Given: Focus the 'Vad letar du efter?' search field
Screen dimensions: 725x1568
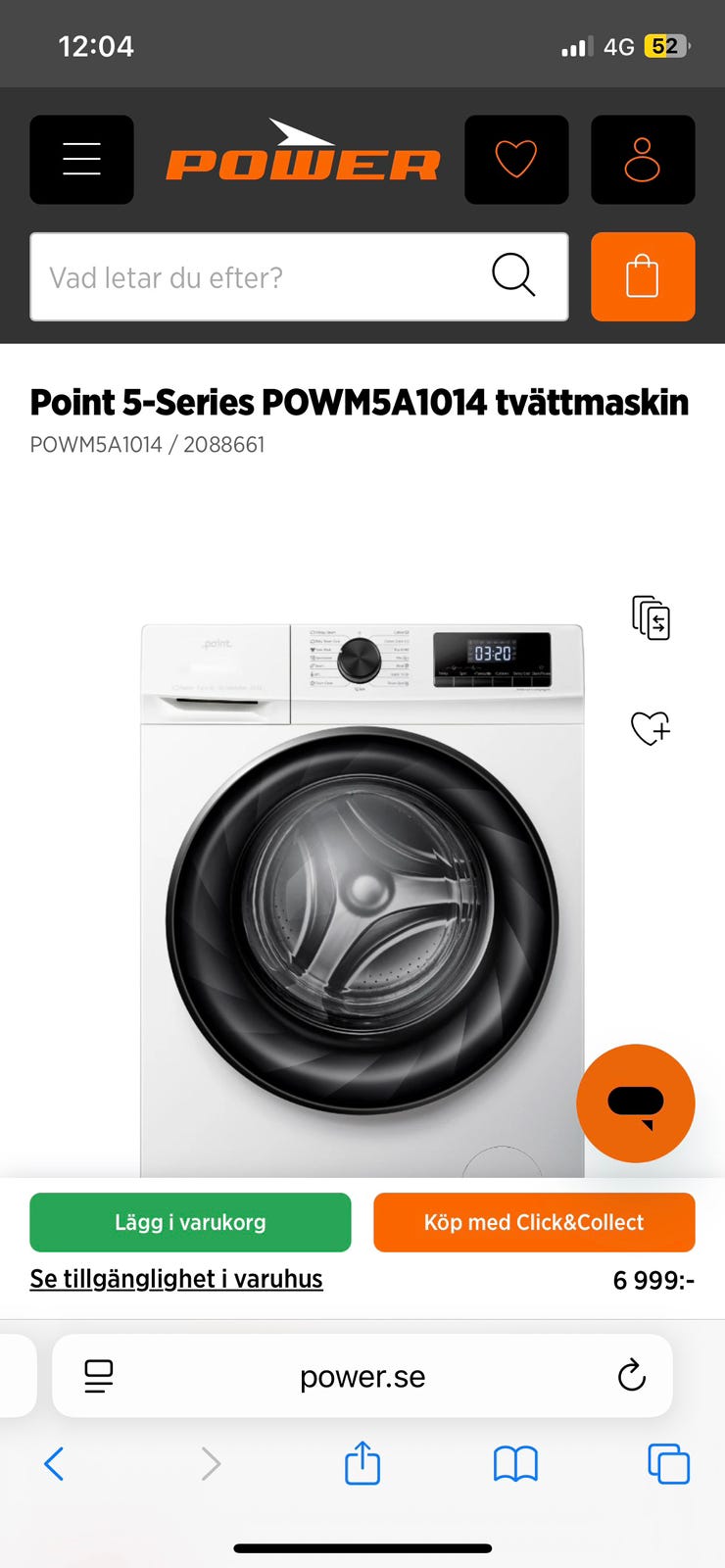Looking at the screenshot, I should (x=255, y=277).
